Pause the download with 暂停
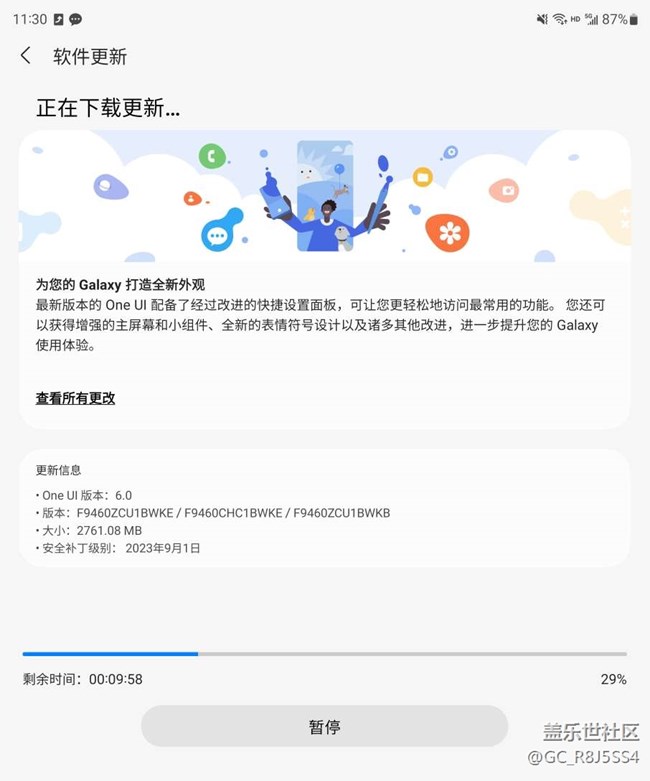 [x=324, y=726]
